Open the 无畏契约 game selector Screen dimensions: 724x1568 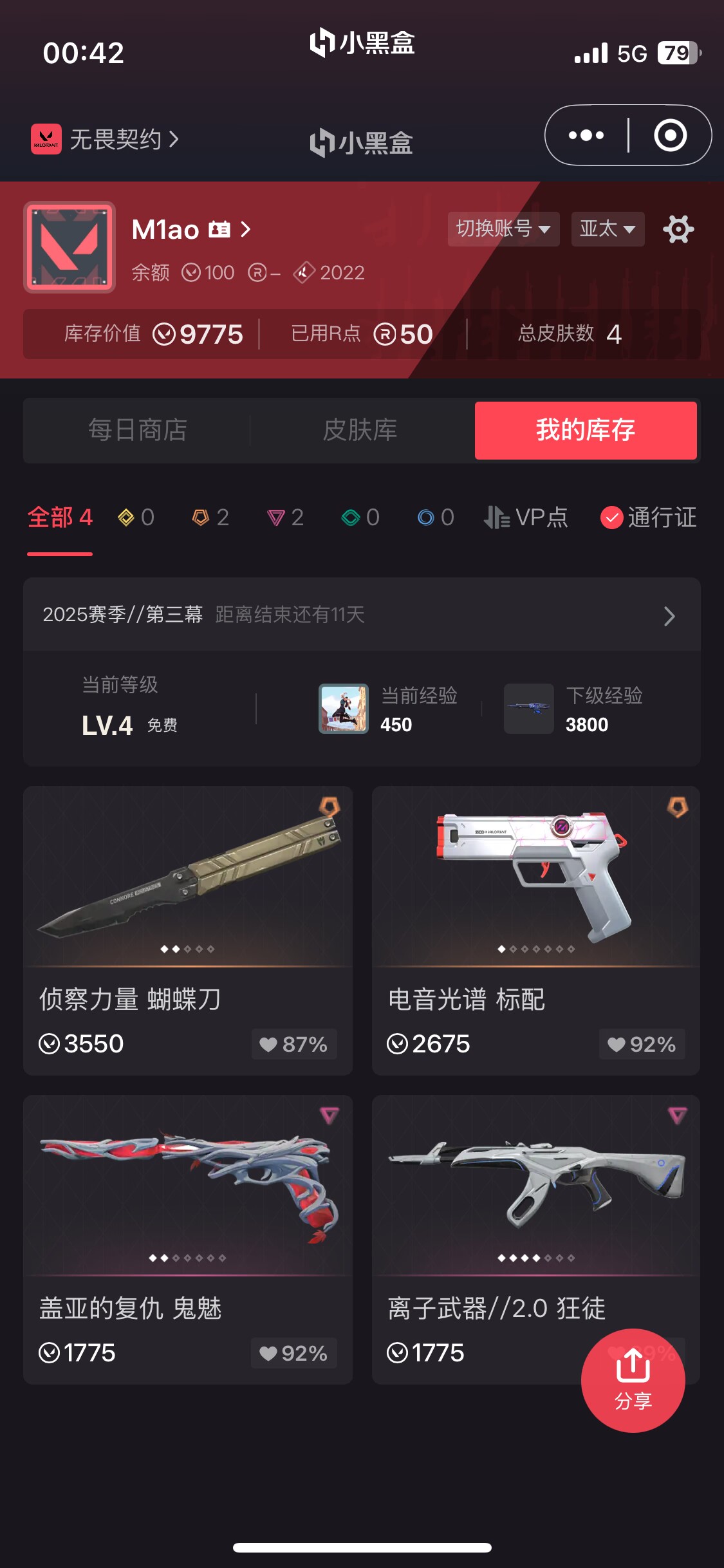pos(105,139)
